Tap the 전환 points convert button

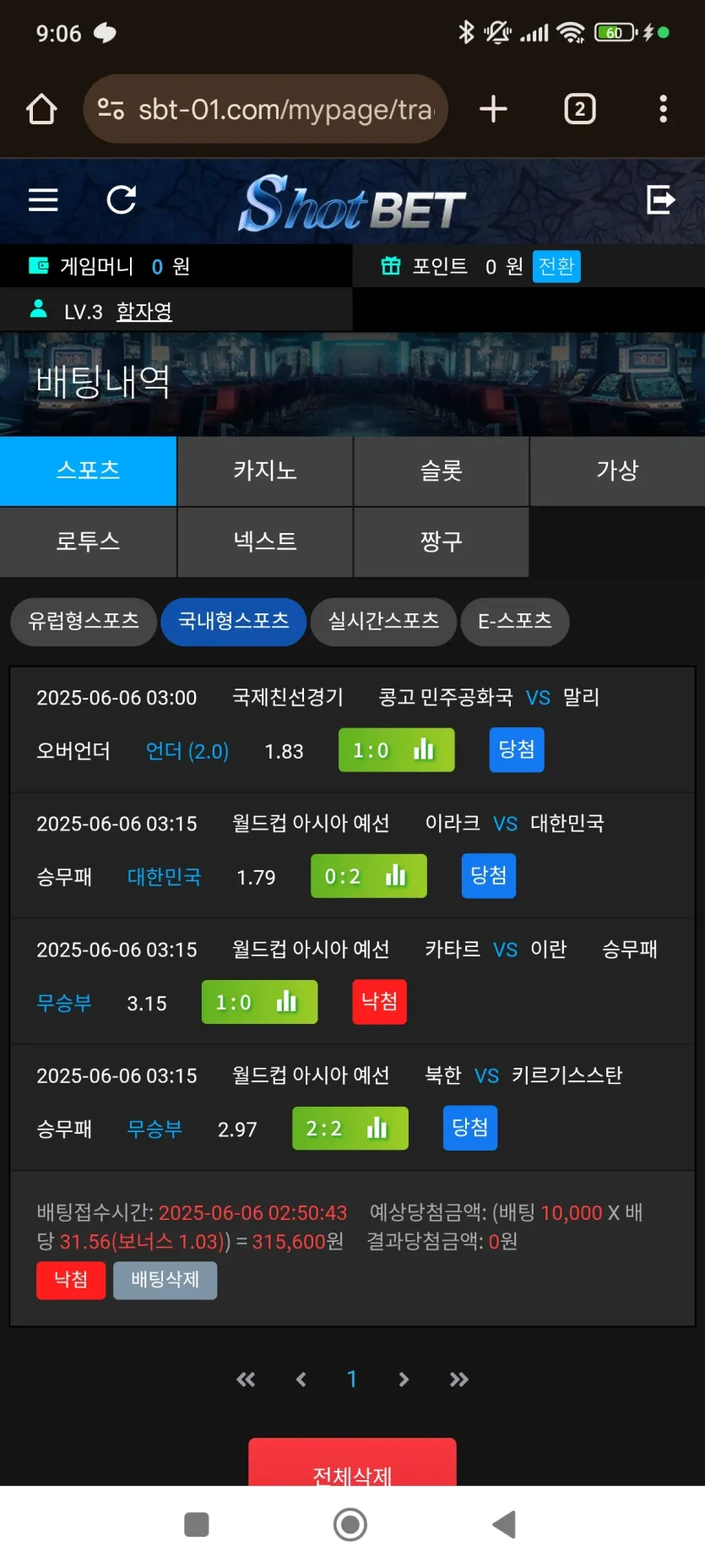[x=556, y=266]
